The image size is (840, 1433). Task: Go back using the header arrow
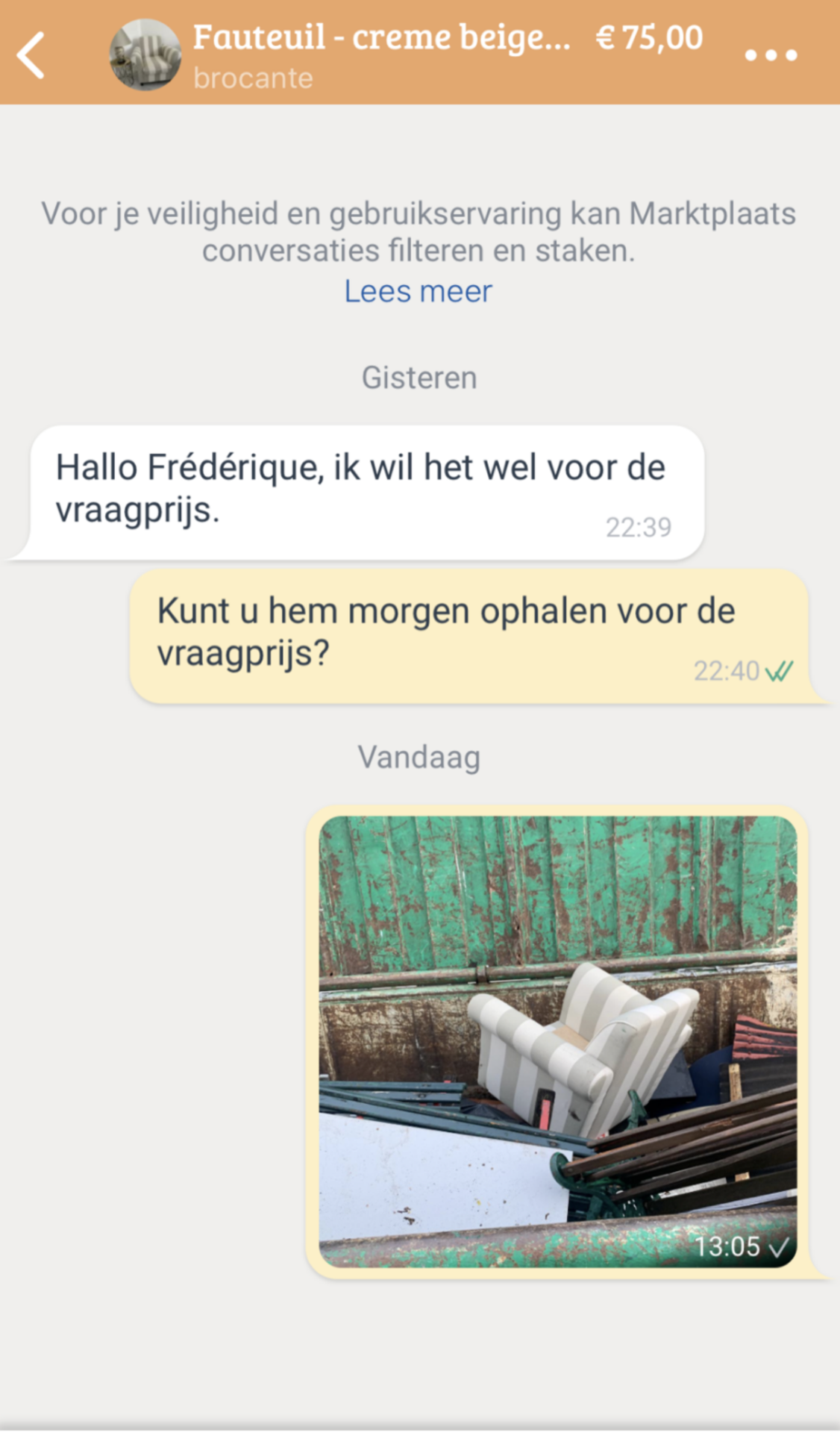pos(31,54)
